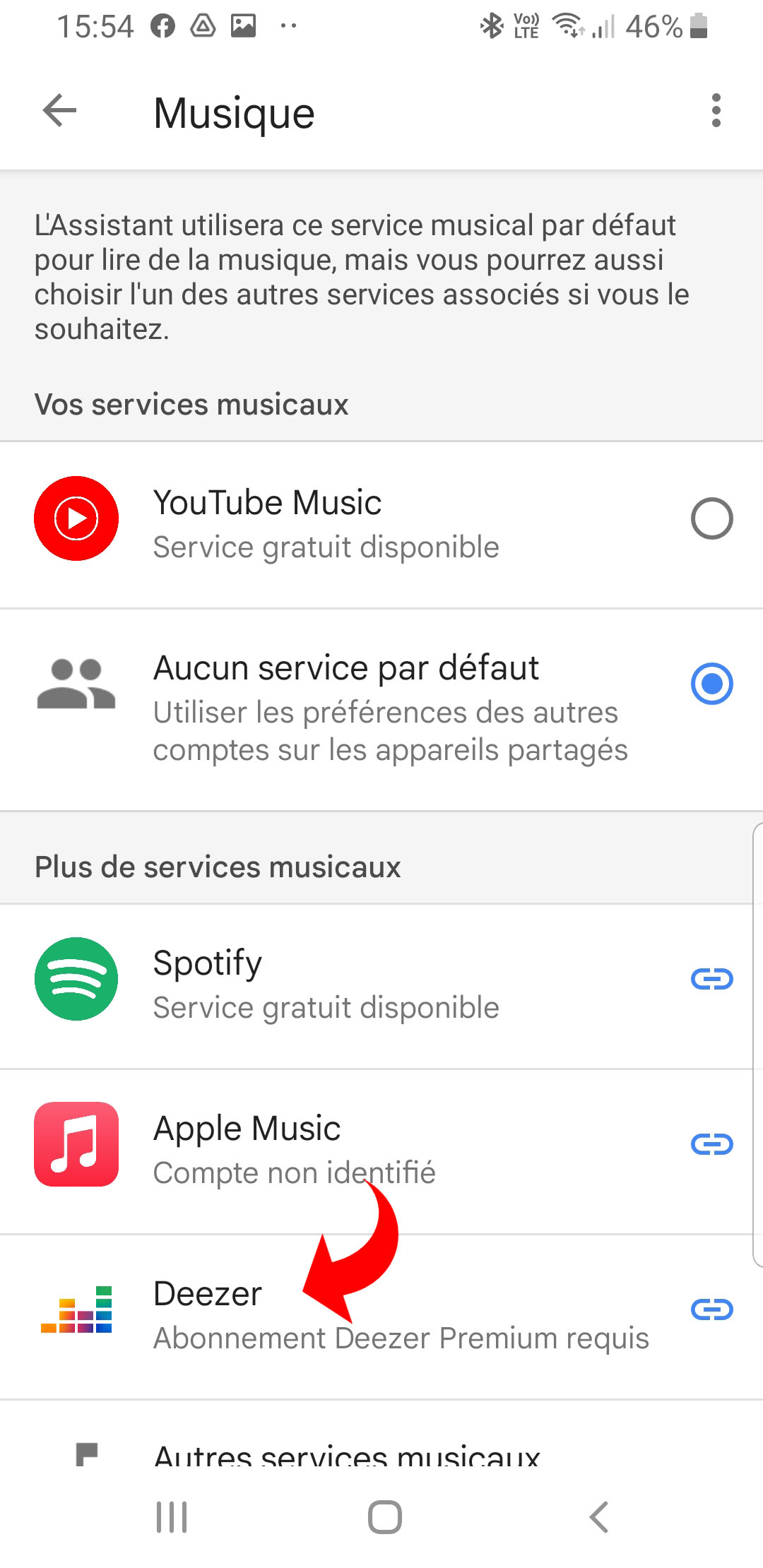The image size is (763, 1568).
Task: Click the link icon beside Spotify
Action: (x=711, y=980)
